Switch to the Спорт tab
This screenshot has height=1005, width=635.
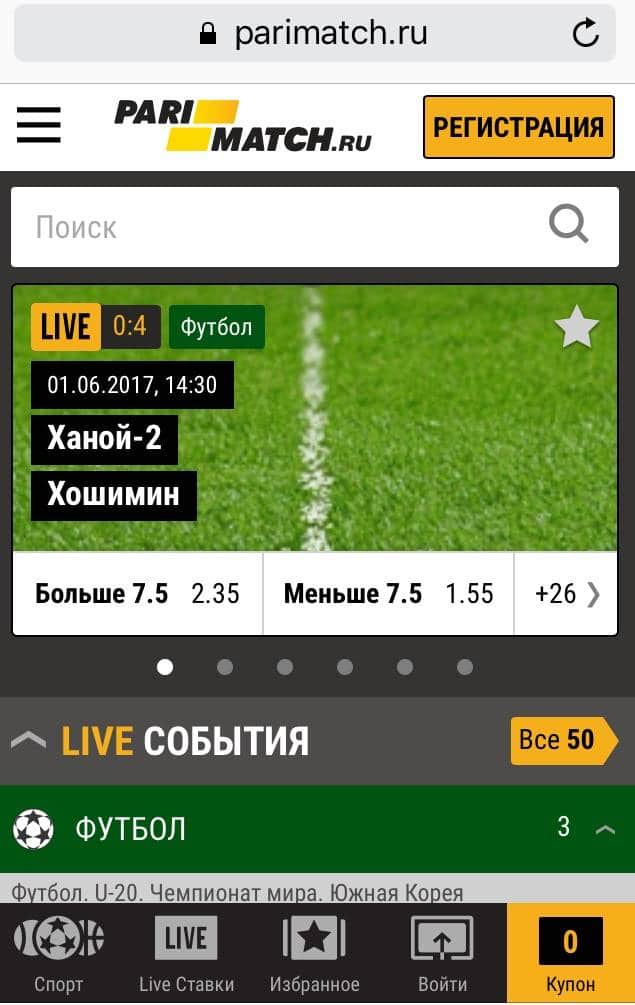click(59, 955)
